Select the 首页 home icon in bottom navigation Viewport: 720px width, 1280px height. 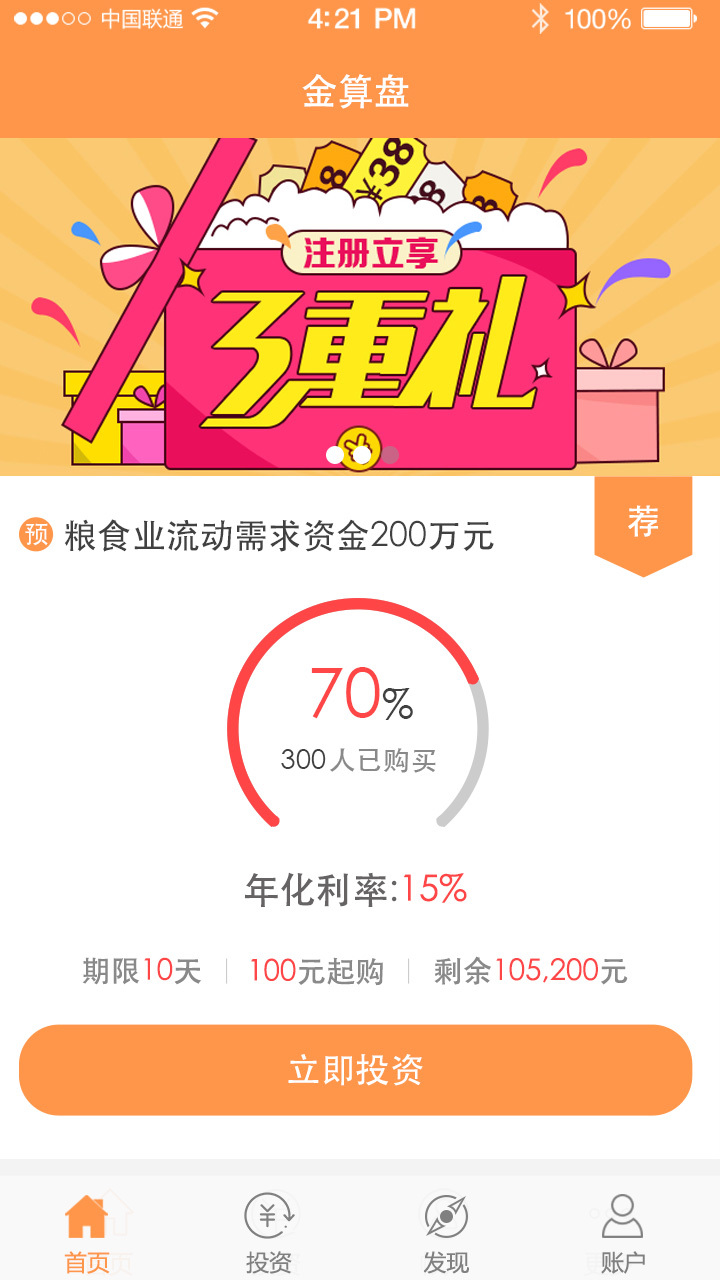pos(88,1214)
